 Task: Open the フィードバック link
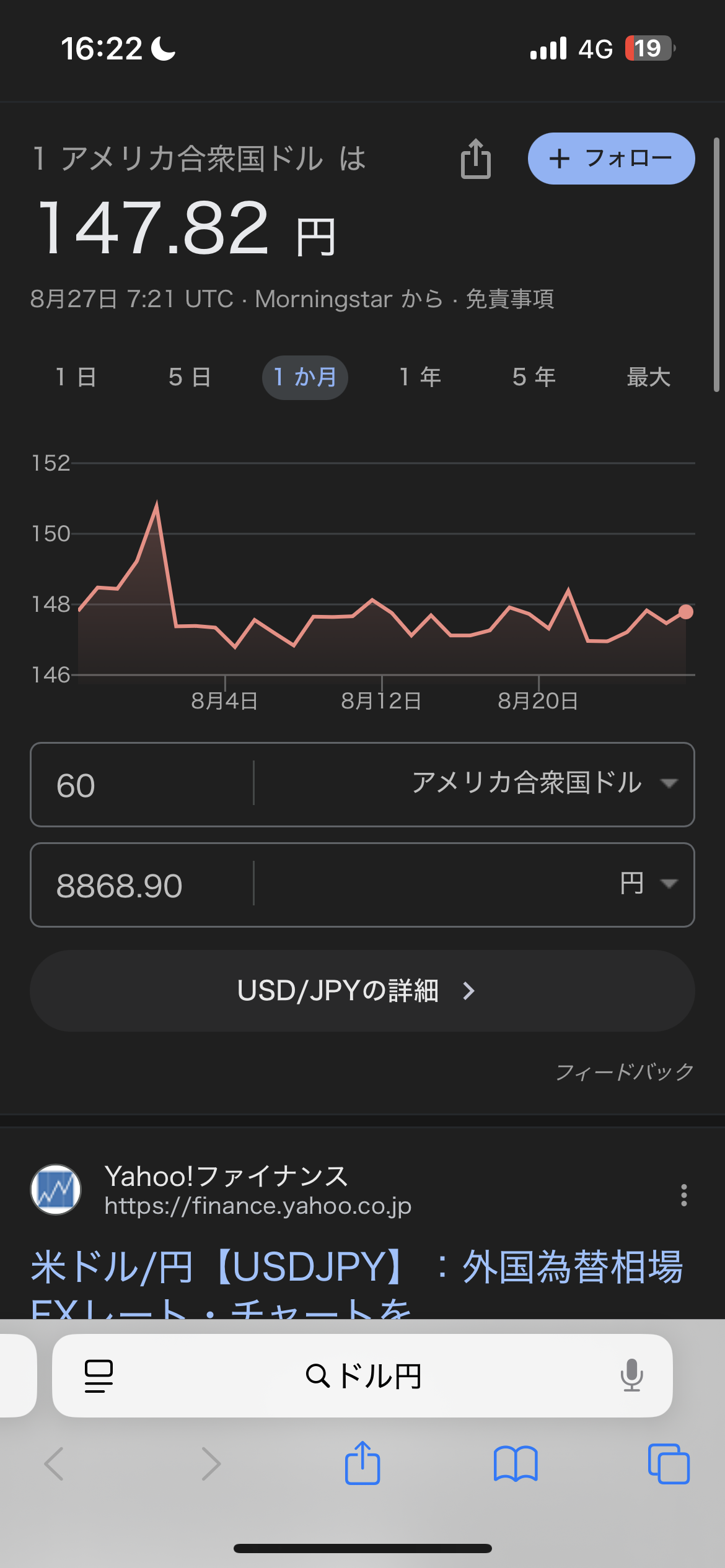[x=625, y=1071]
